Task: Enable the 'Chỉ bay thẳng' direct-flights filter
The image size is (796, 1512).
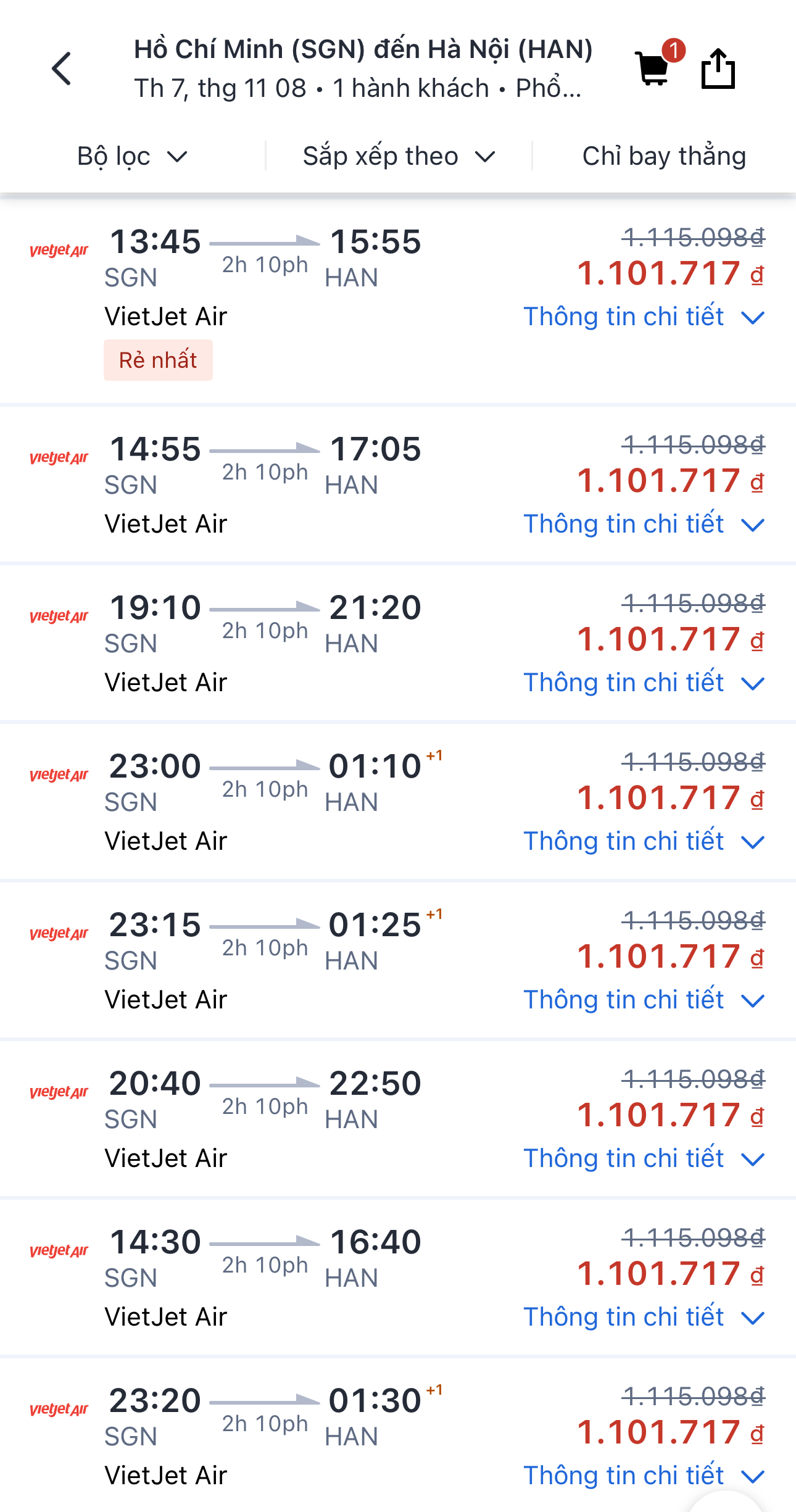Action: 663,156
